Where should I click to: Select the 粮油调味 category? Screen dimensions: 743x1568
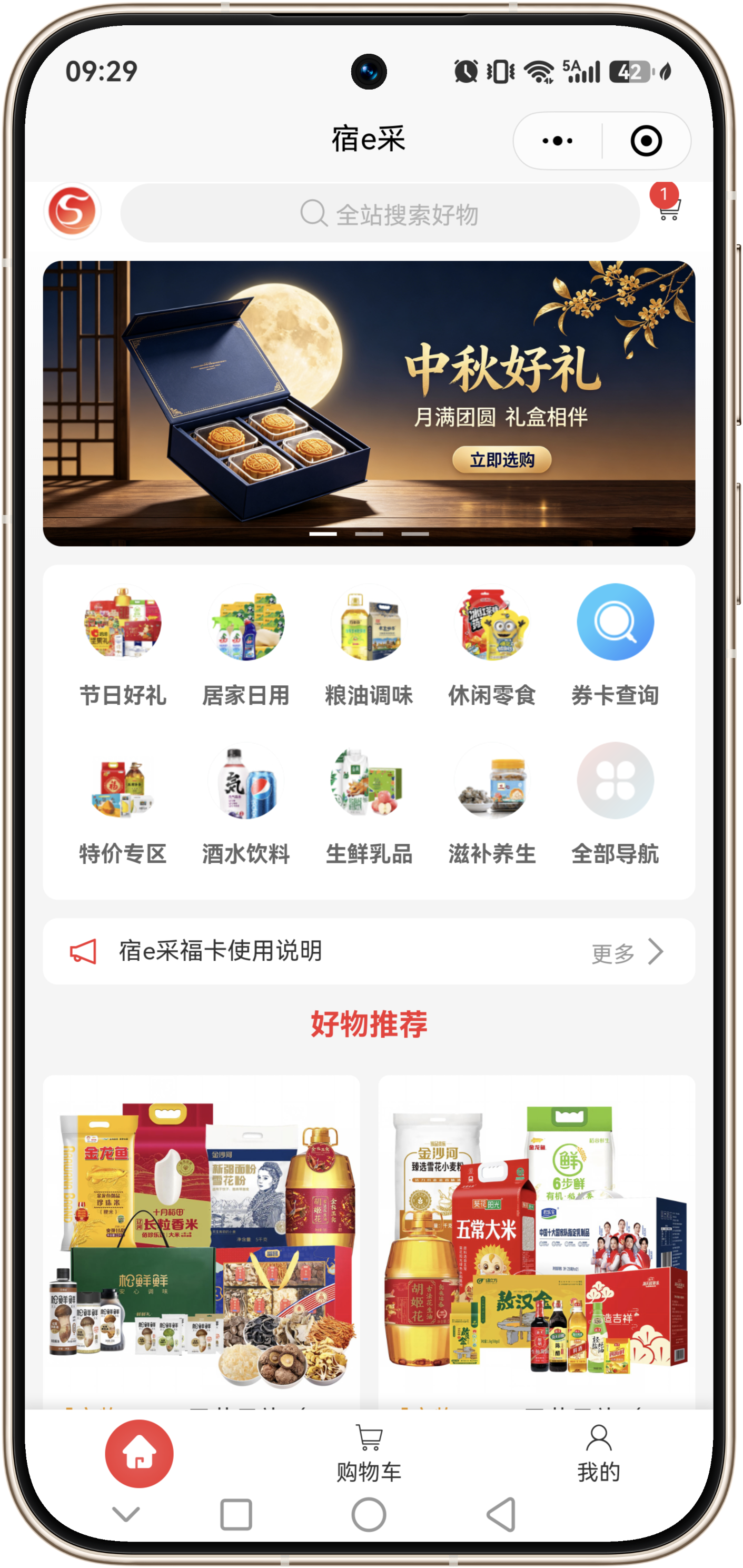369,645
